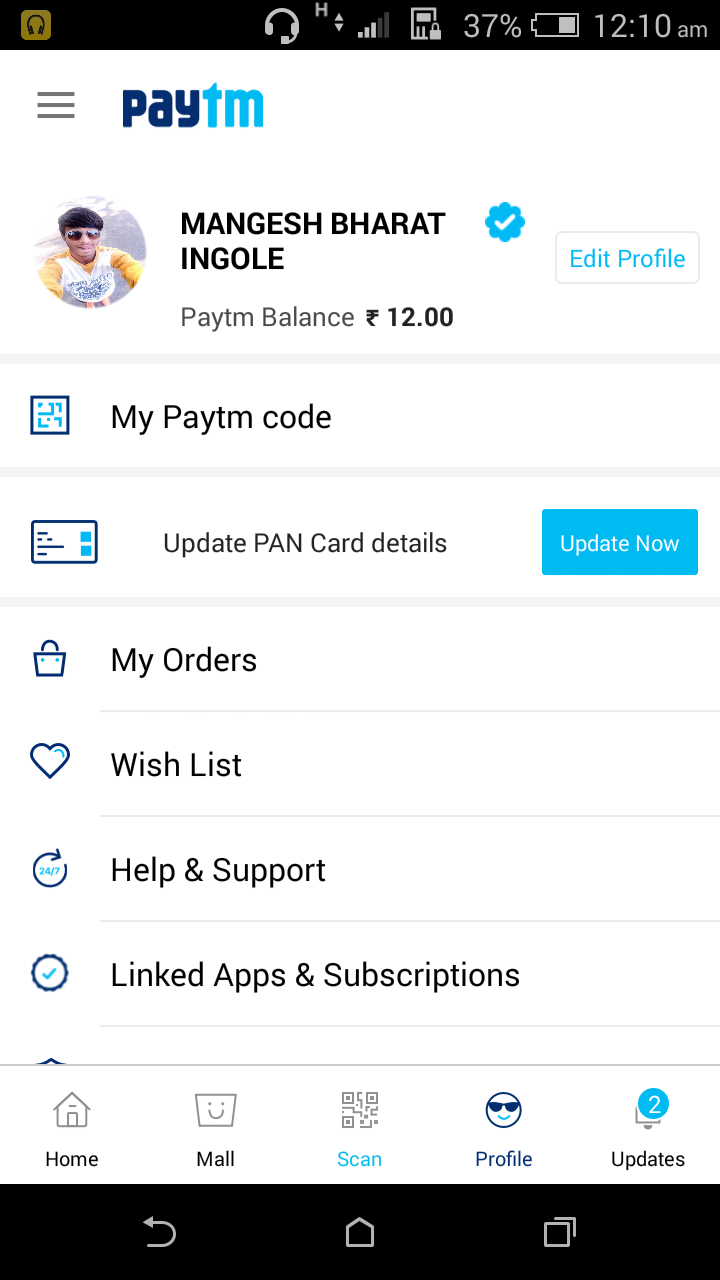Viewport: 720px width, 1280px height.
Task: View the Wish List
Action: tap(176, 765)
